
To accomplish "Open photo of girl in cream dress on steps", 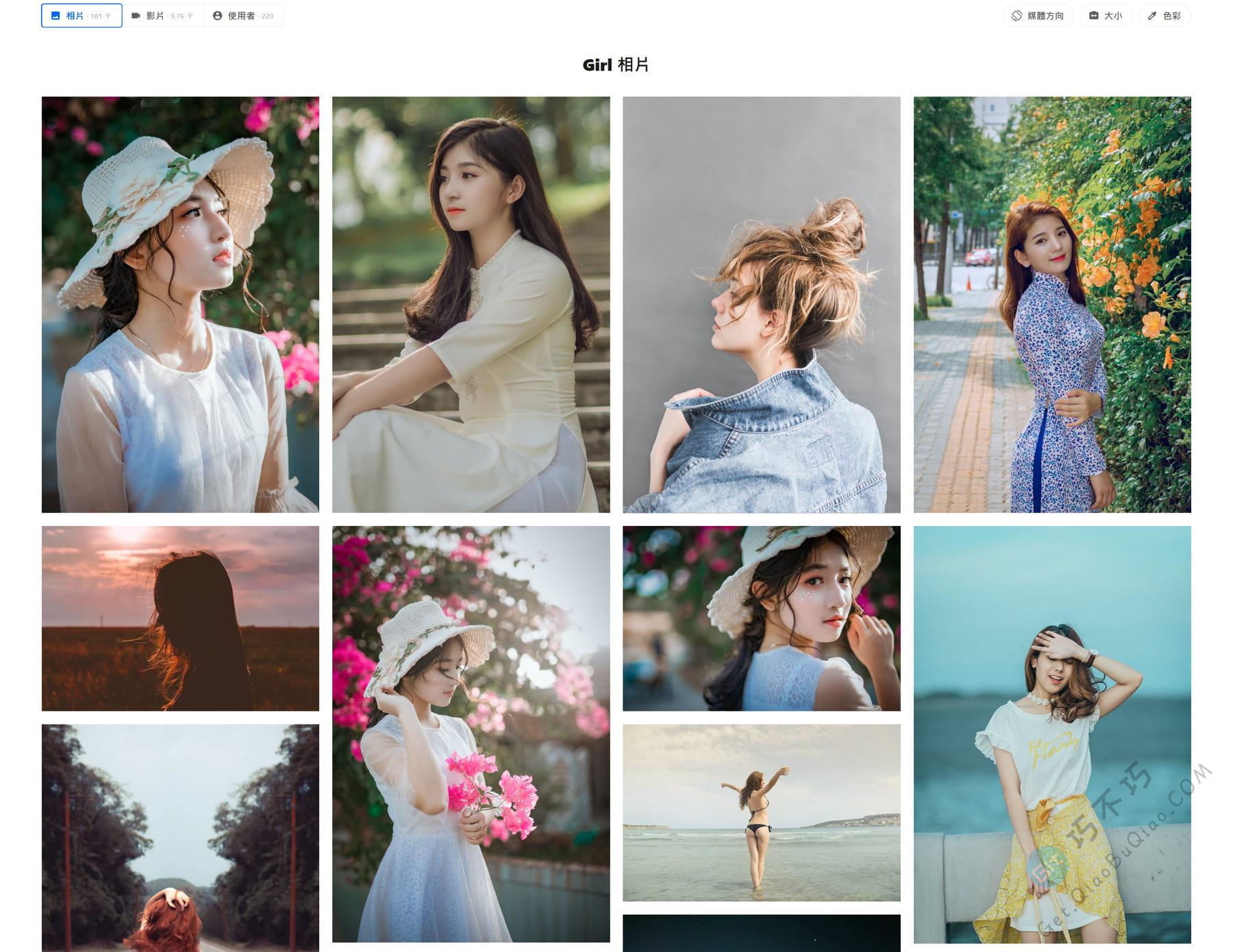I will pos(471,304).
